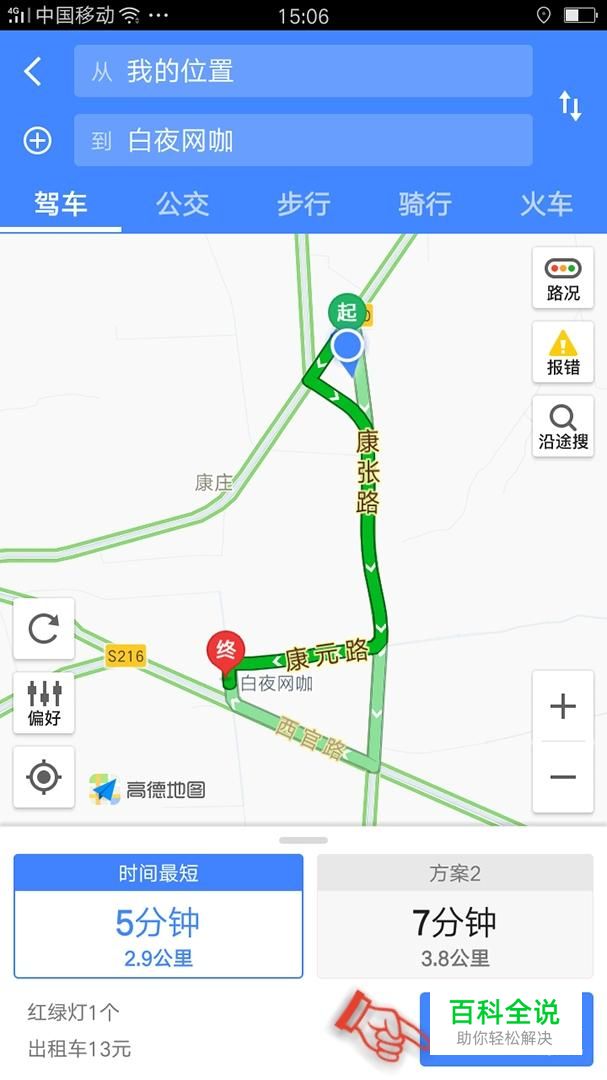Screen dimensions: 607x1080
Task: Recenter map on my location
Action: 44,777
